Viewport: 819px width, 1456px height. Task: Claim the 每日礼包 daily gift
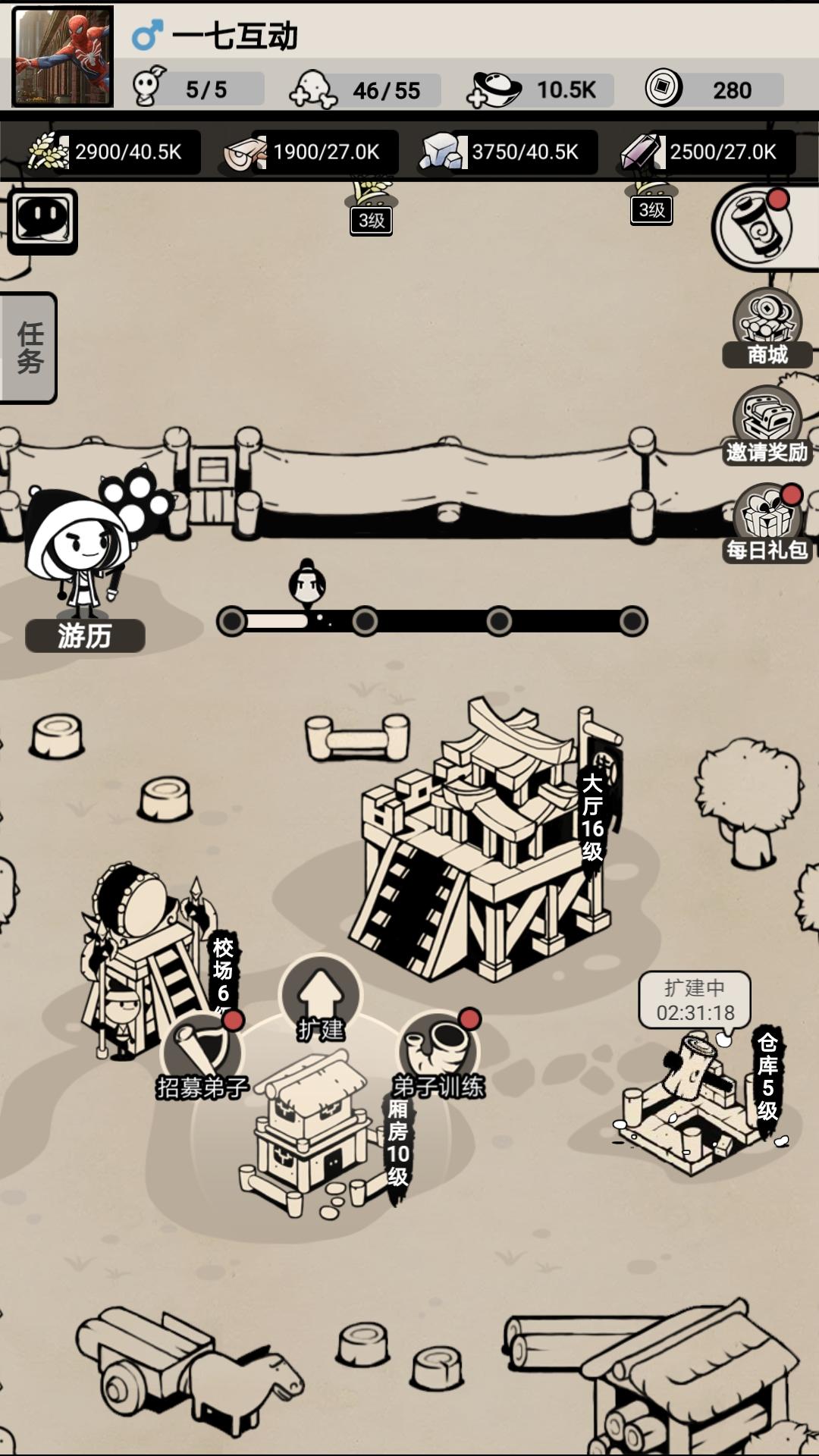tap(767, 523)
